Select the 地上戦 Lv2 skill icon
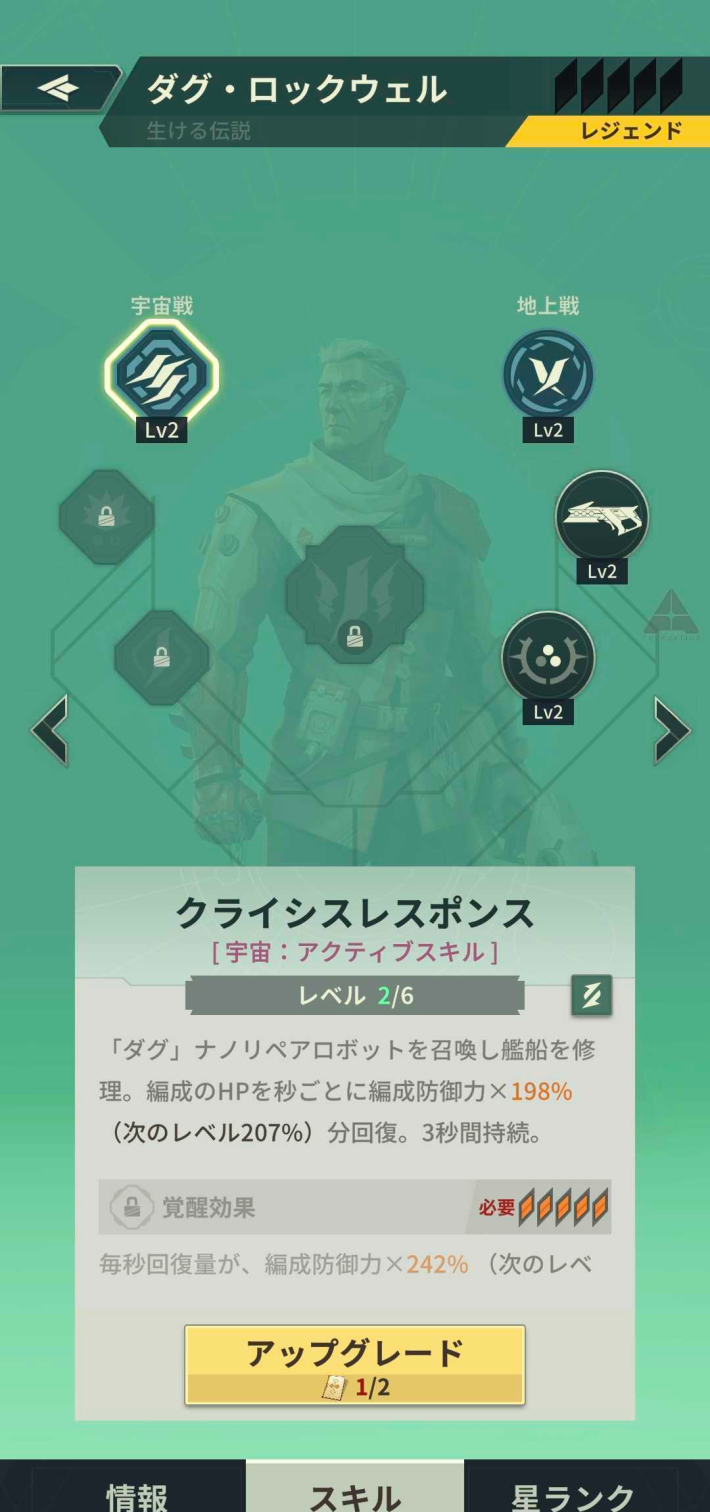 coord(548,375)
